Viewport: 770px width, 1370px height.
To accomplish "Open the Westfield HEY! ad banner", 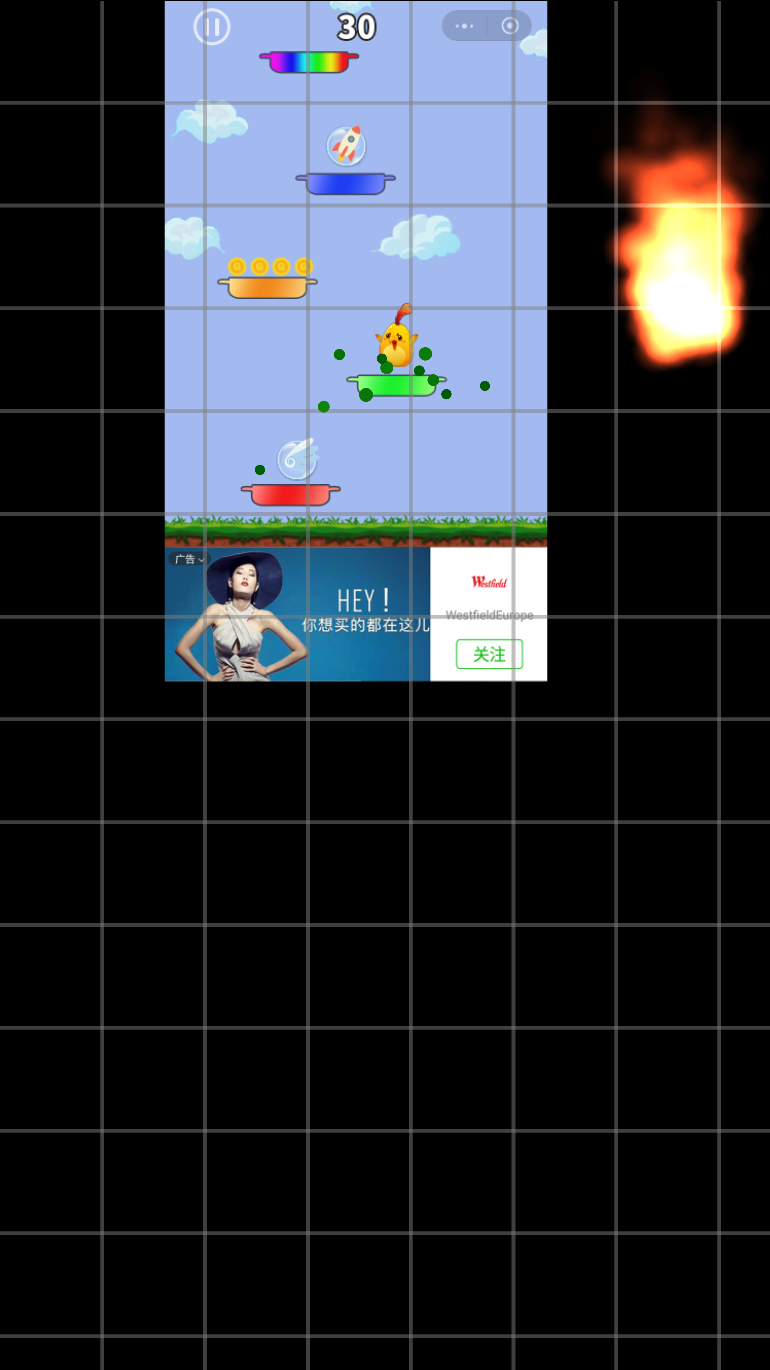I will click(x=340, y=615).
